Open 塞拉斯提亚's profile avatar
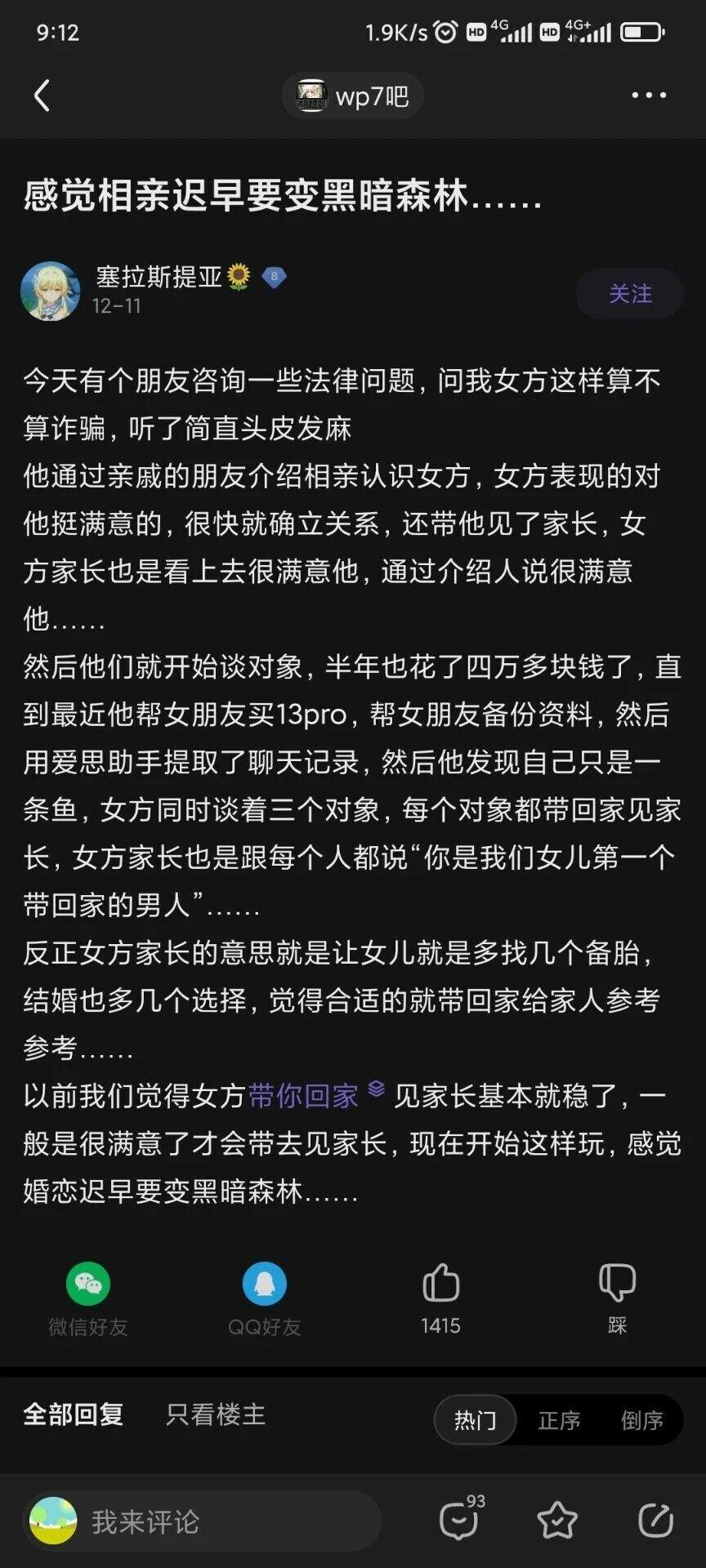Viewport: 706px width, 1568px height. tap(51, 291)
